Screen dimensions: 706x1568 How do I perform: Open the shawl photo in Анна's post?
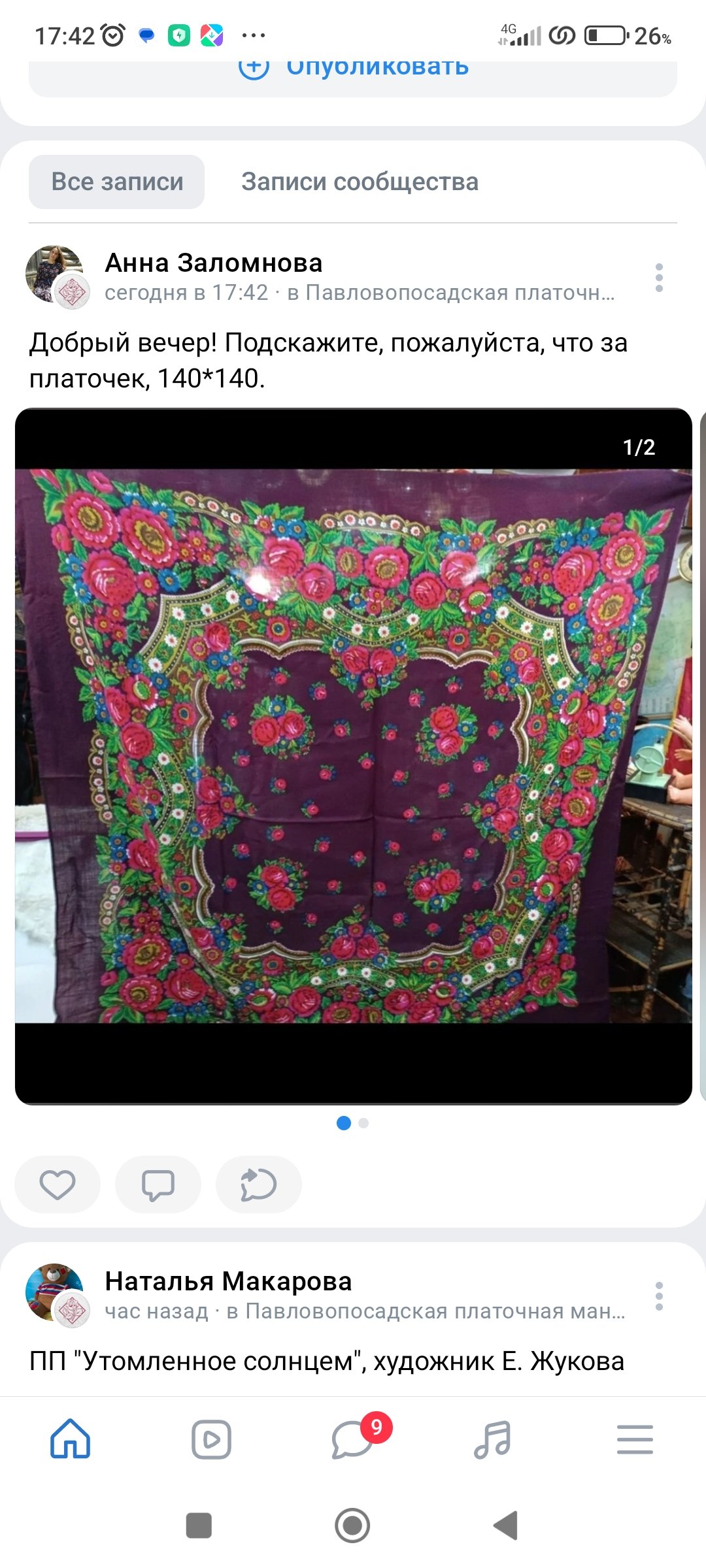point(353,745)
